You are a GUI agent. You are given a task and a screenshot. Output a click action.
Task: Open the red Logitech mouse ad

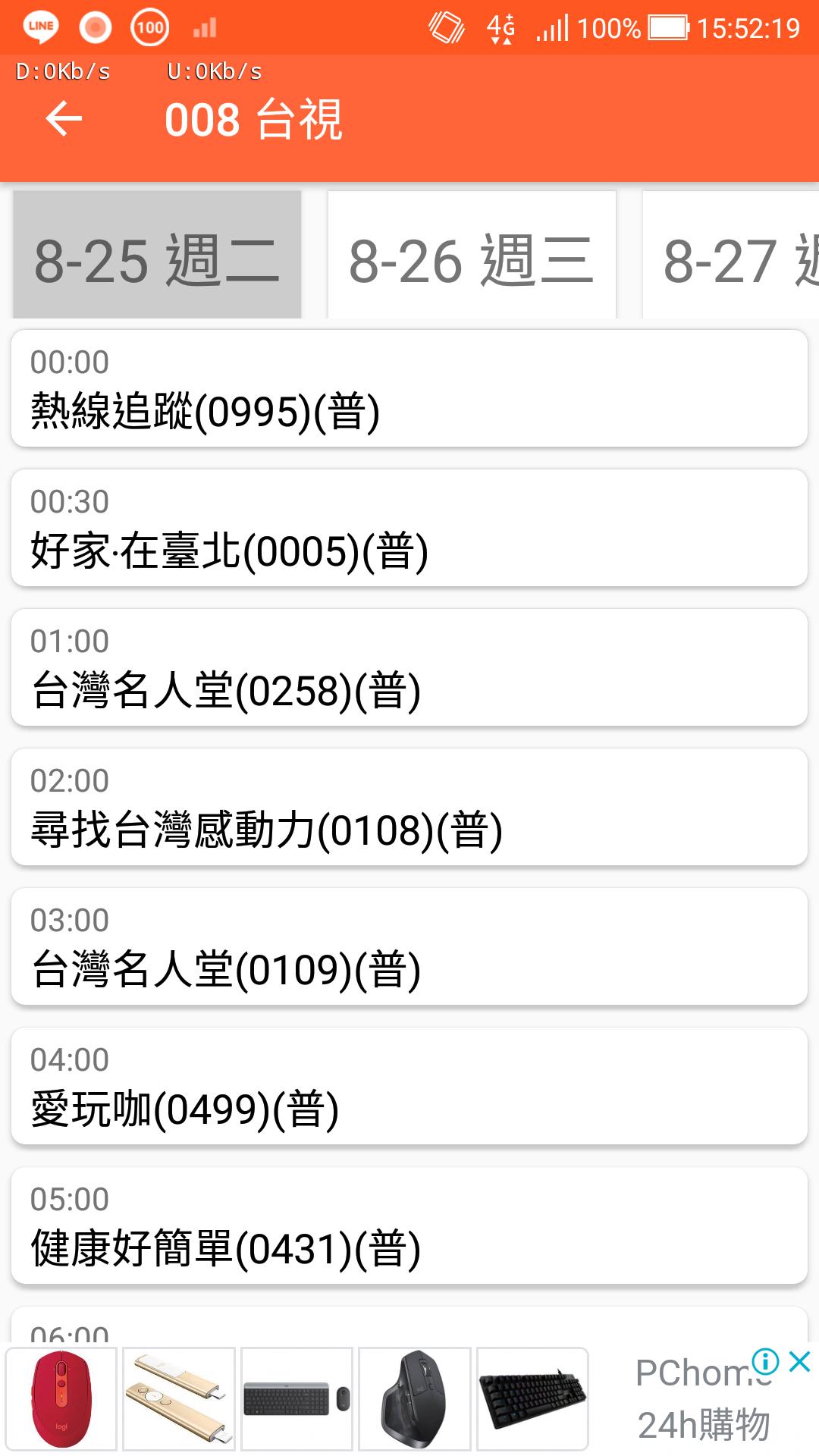click(x=61, y=1399)
